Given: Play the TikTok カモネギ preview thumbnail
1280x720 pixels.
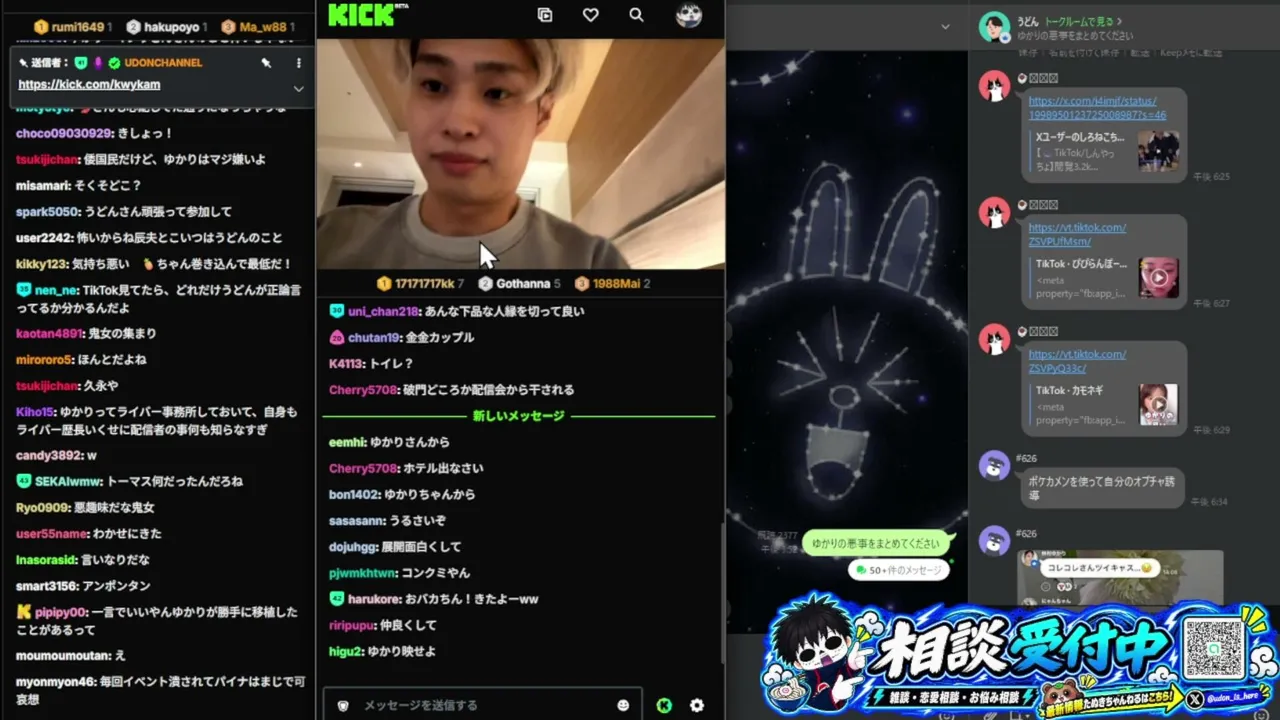Looking at the screenshot, I should pyautogui.click(x=1158, y=405).
